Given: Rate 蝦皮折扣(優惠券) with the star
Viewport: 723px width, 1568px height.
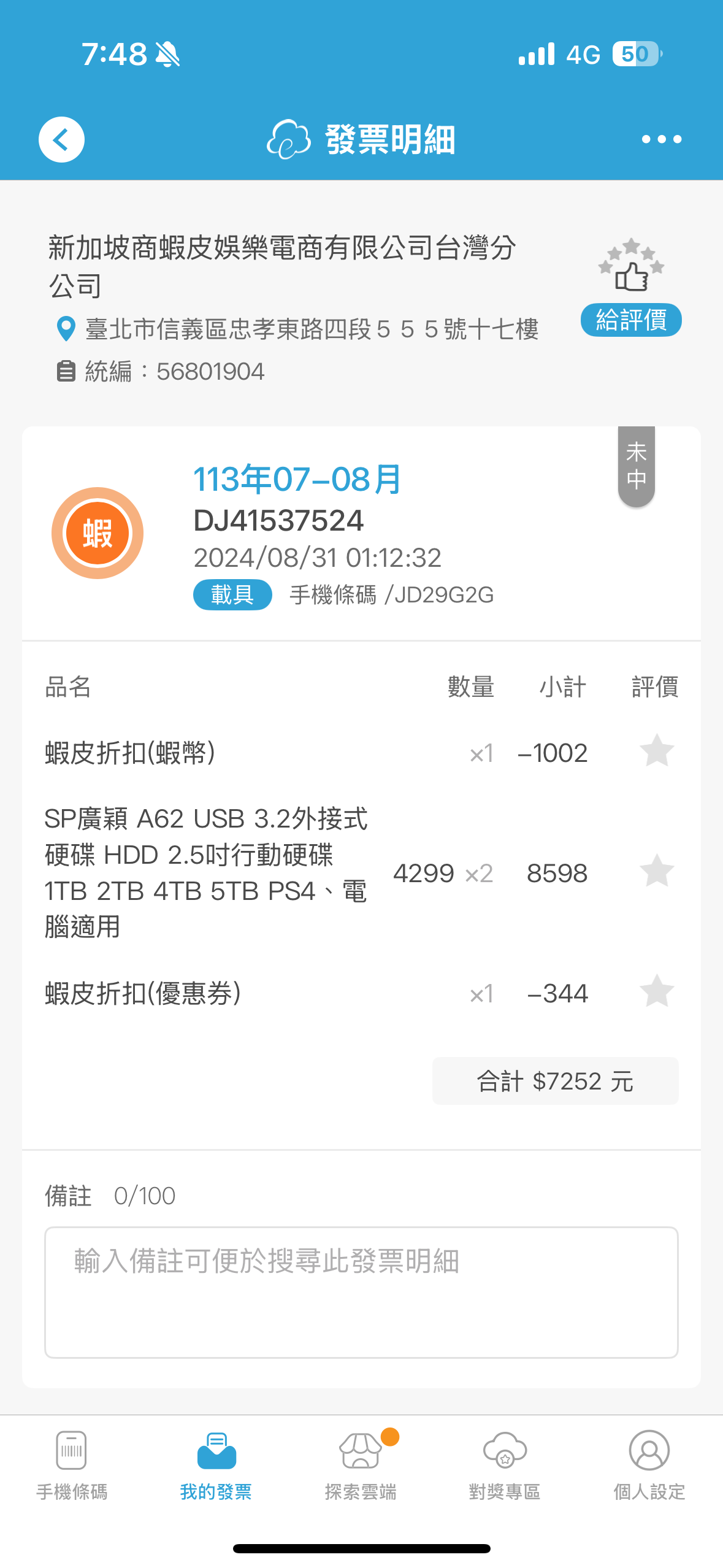Looking at the screenshot, I should (656, 992).
